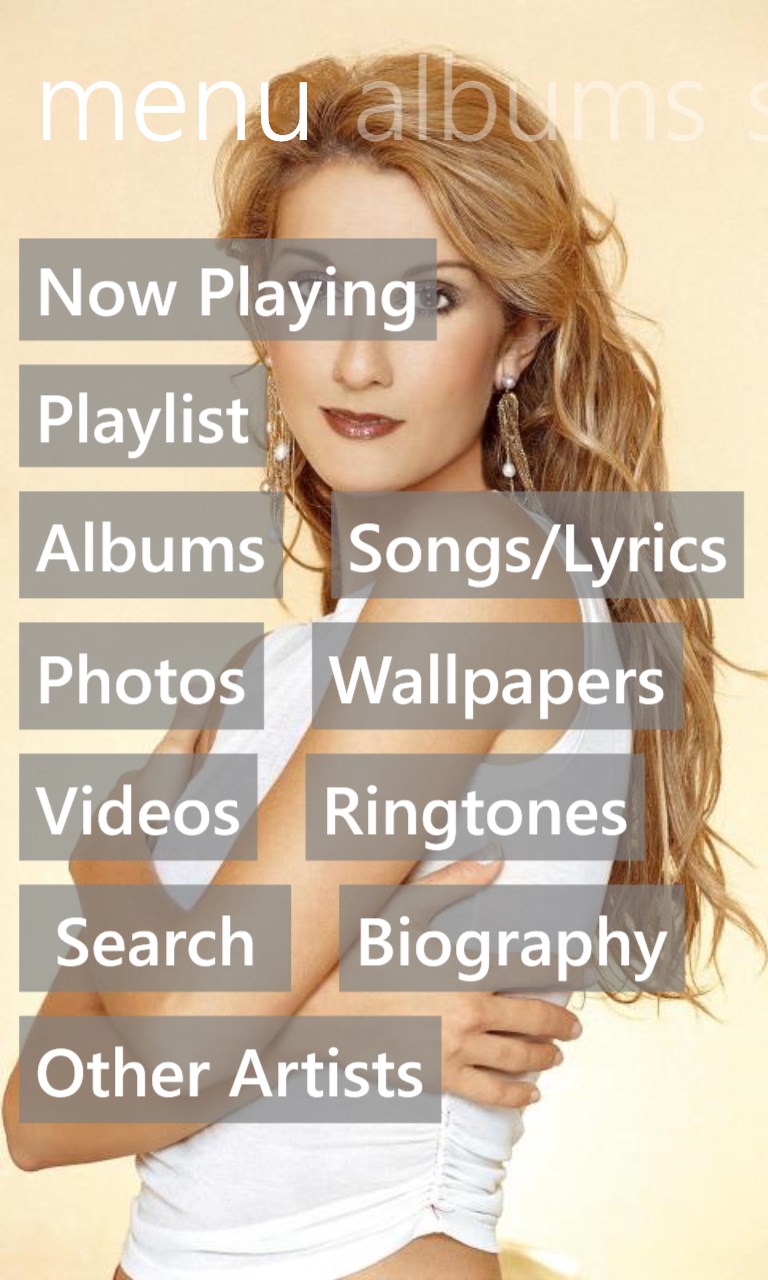Switch to the albums pivot tab
This screenshot has height=1280, width=768.
click(x=530, y=105)
